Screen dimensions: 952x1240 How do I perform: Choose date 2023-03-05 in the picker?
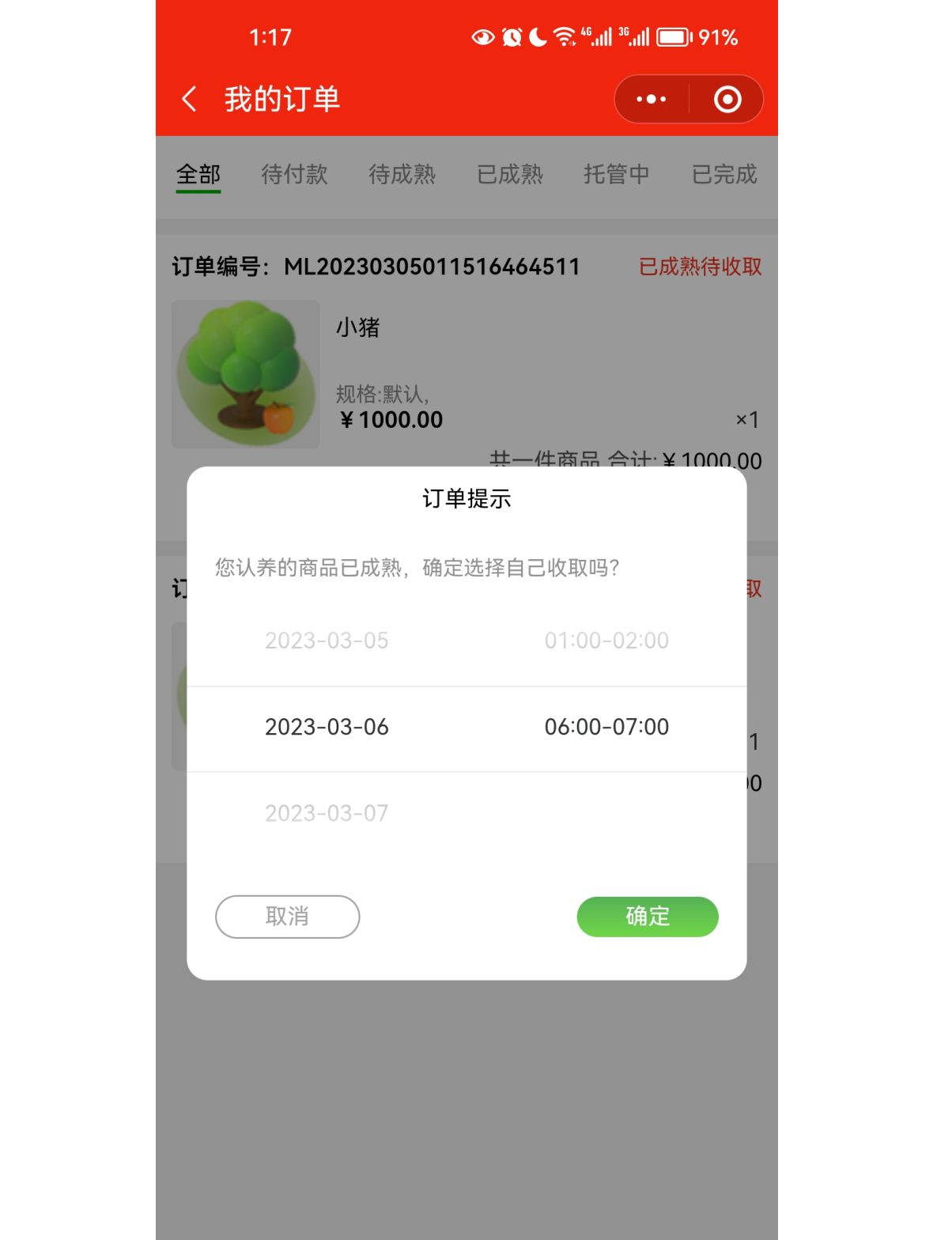pyautogui.click(x=327, y=641)
